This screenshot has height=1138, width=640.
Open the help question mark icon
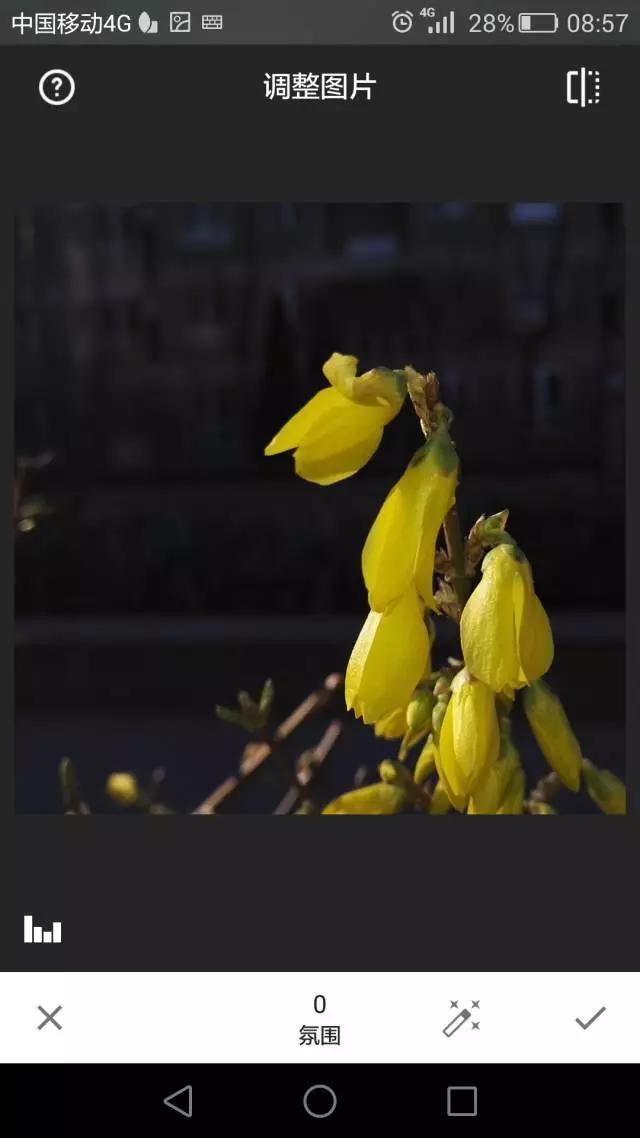pyautogui.click(x=57, y=88)
